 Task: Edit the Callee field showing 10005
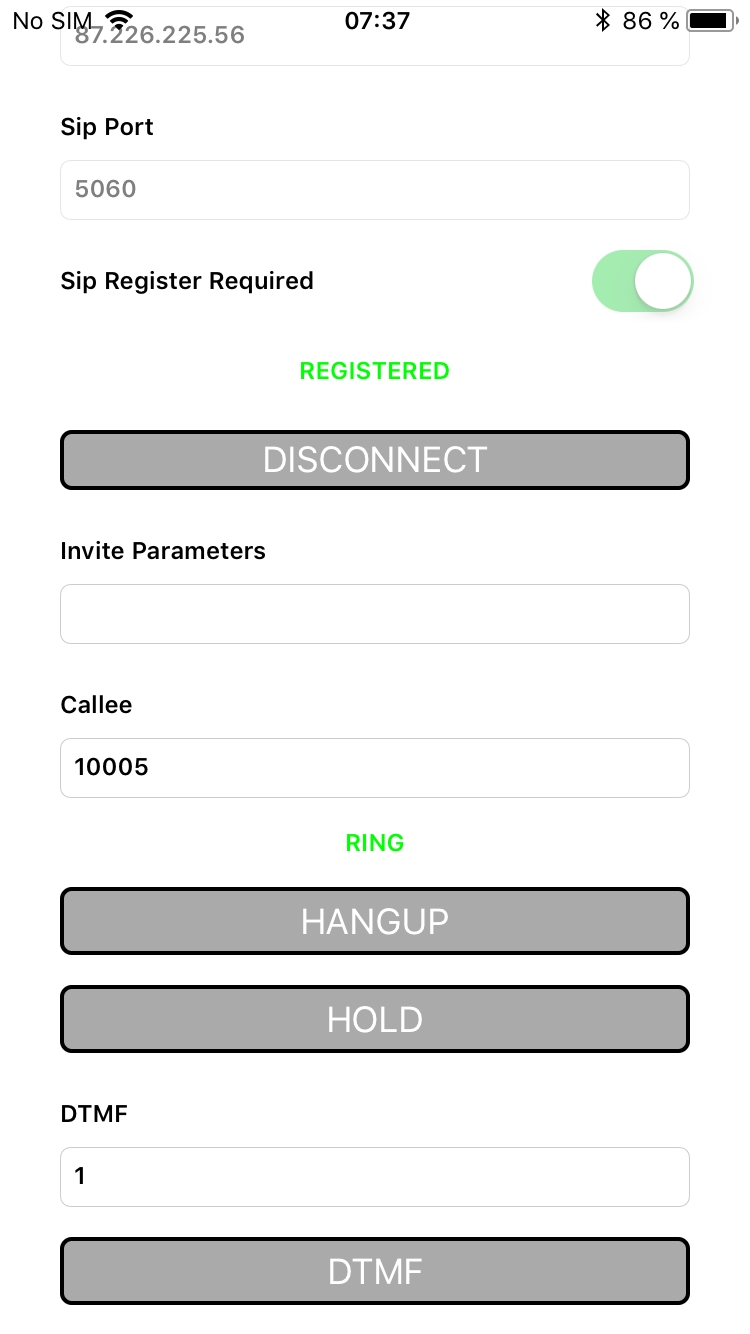[375, 768]
